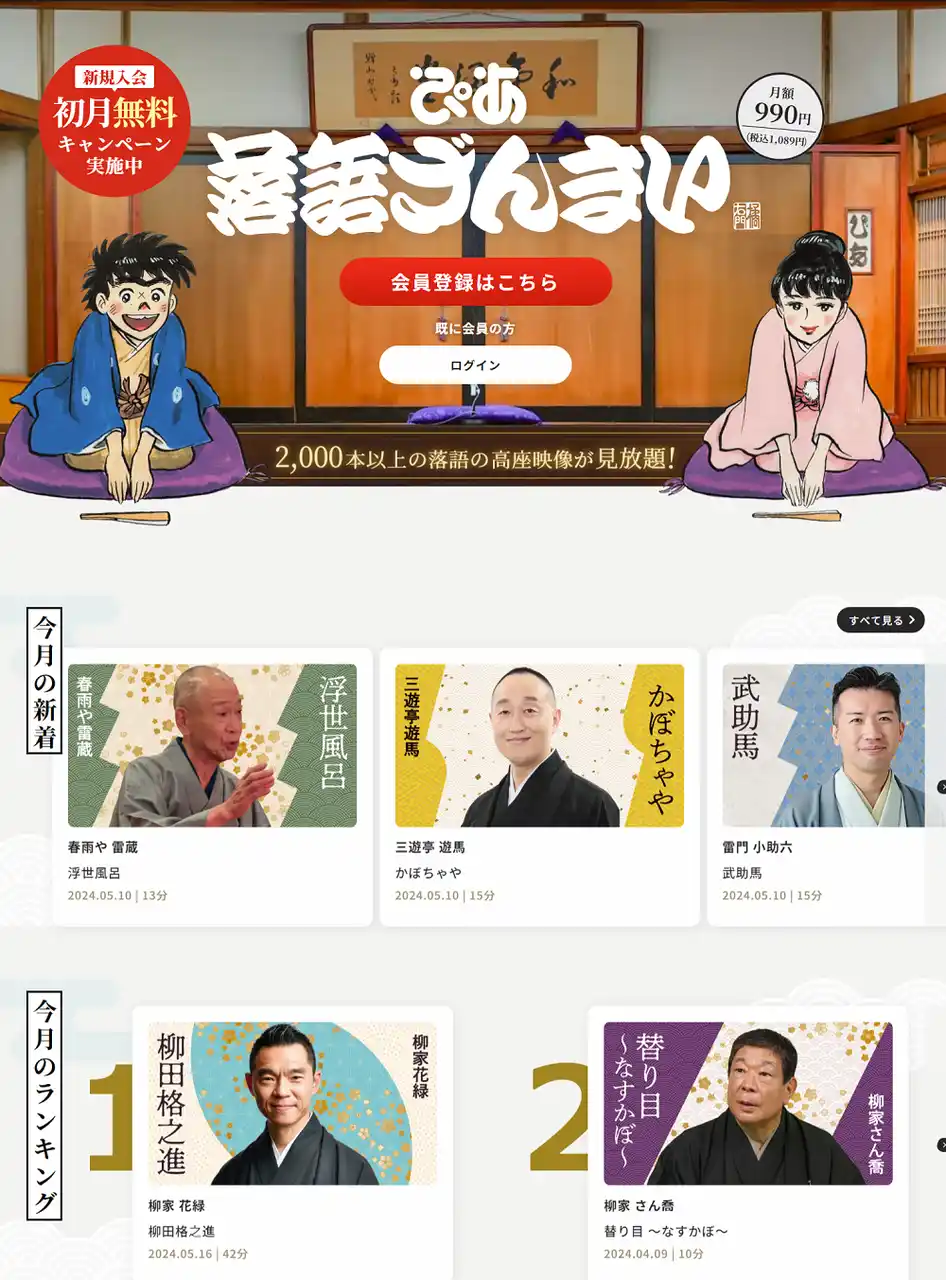Viewport: 946px width, 1280px height.
Task: Tap すべて見る for this month's new arrivals
Action: click(880, 620)
